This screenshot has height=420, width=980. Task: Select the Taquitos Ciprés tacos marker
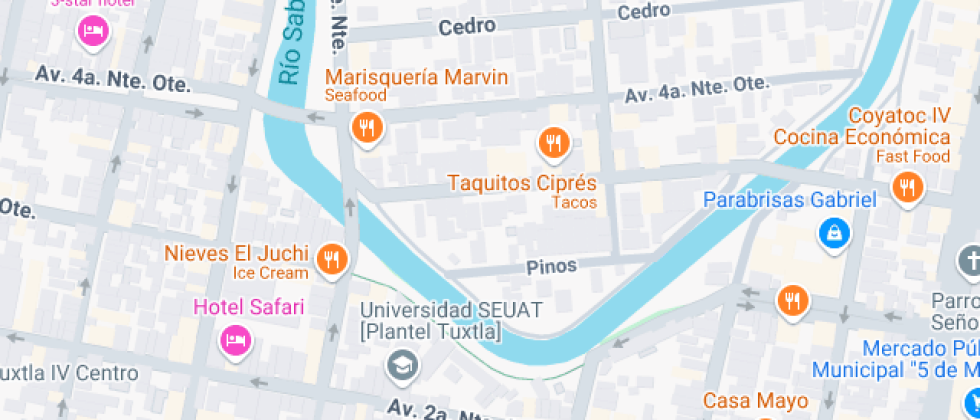[x=553, y=144]
